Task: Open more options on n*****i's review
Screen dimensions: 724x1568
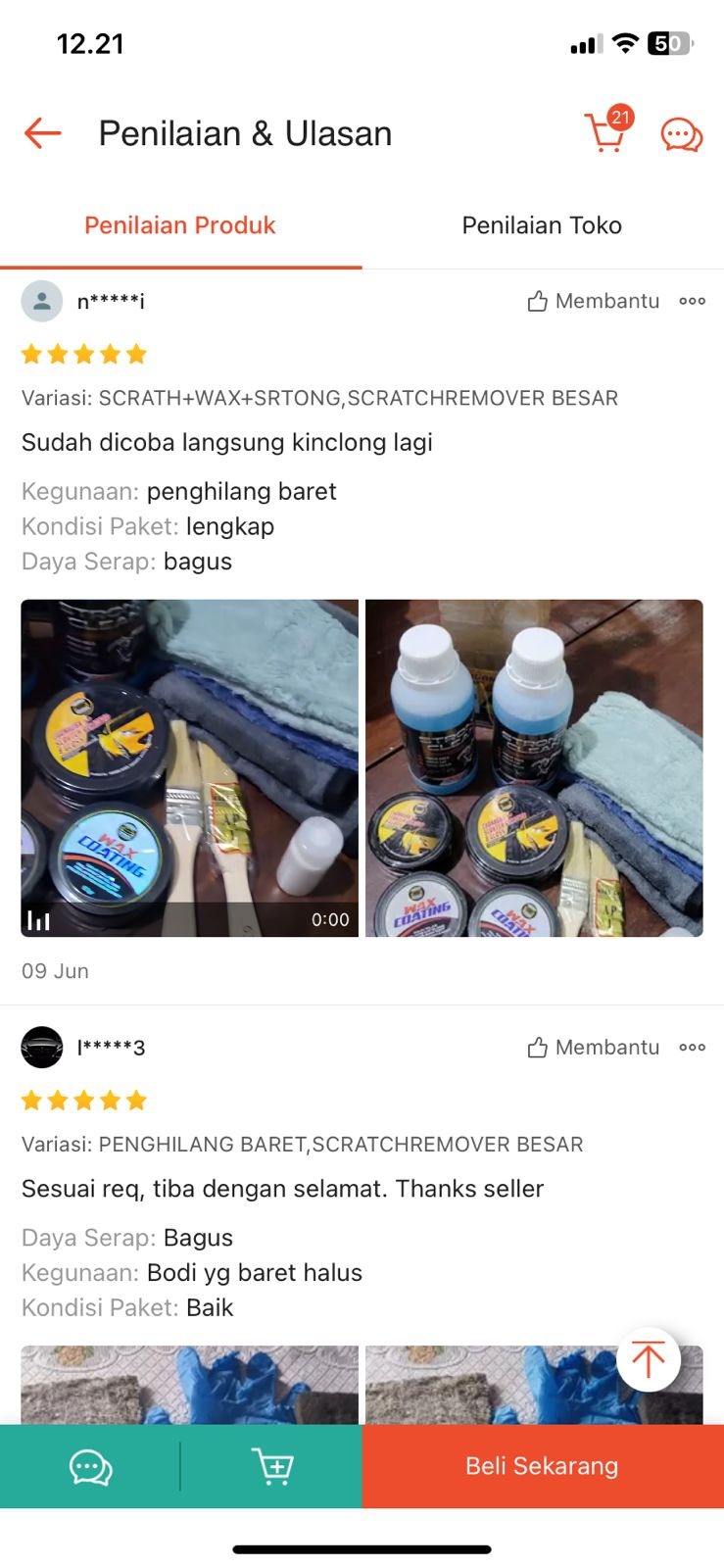Action: 692,301
